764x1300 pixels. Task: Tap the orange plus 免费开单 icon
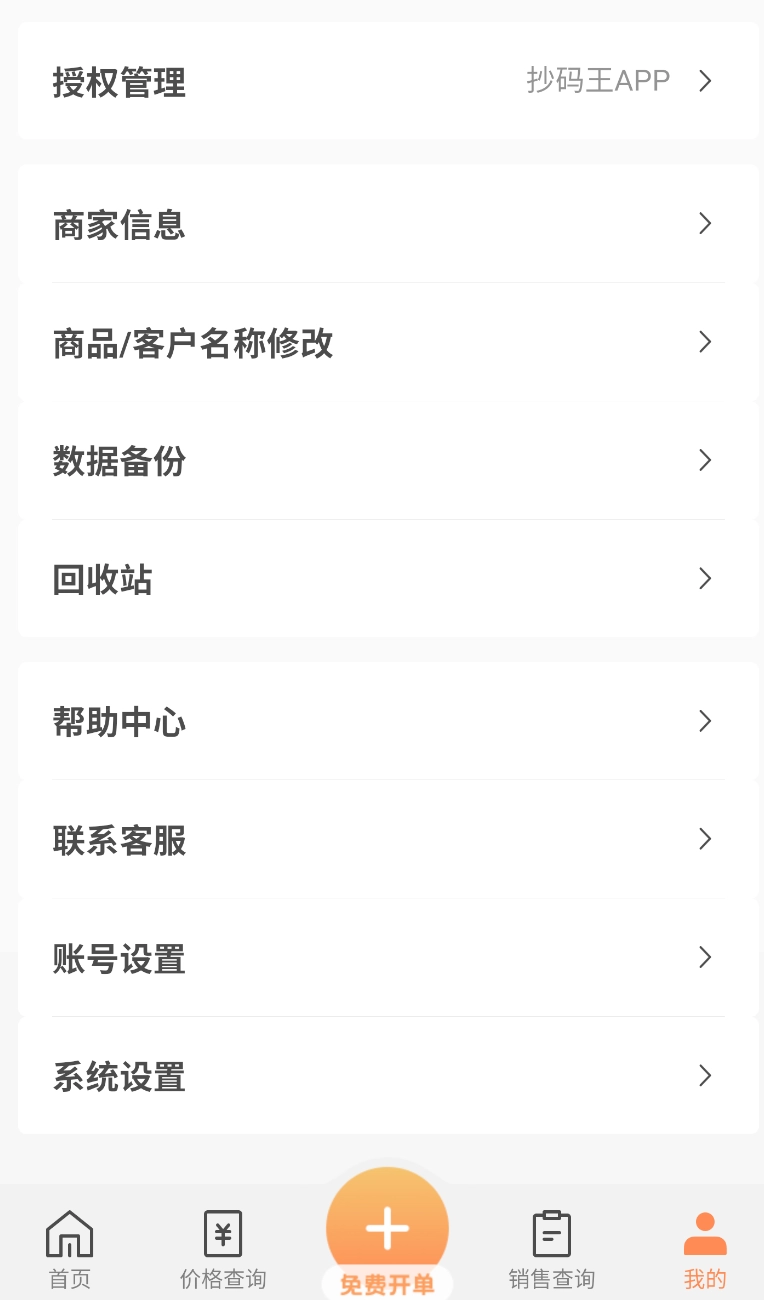(x=387, y=1228)
